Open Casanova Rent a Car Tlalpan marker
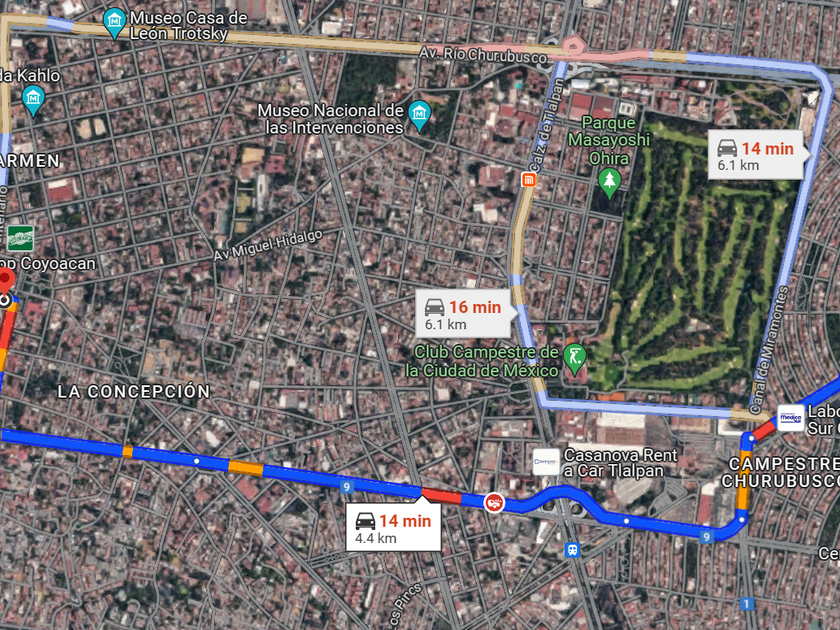The image size is (840, 630). click(545, 461)
